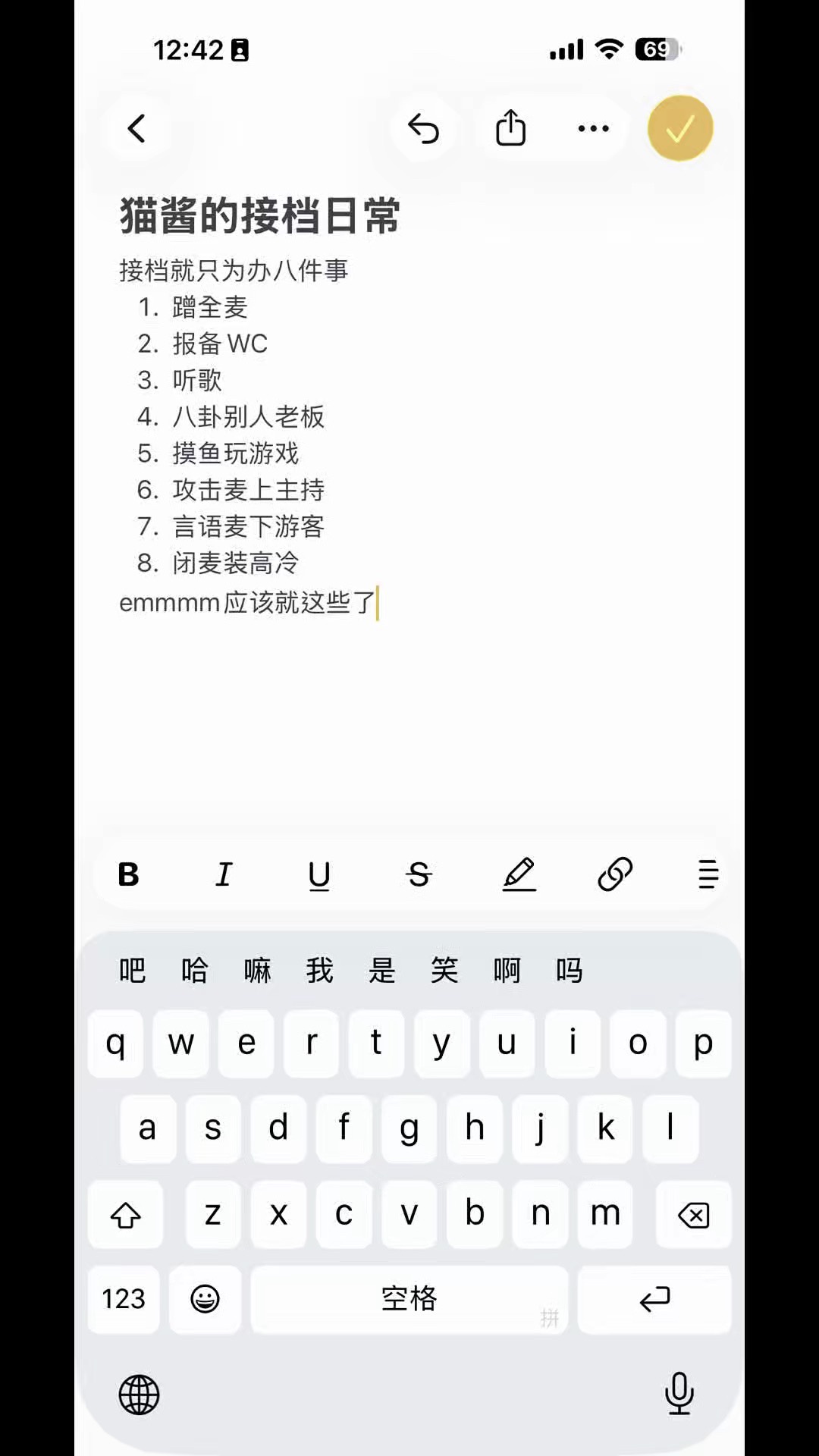
Task: Confirm and save the note with checkmark
Action: [679, 129]
